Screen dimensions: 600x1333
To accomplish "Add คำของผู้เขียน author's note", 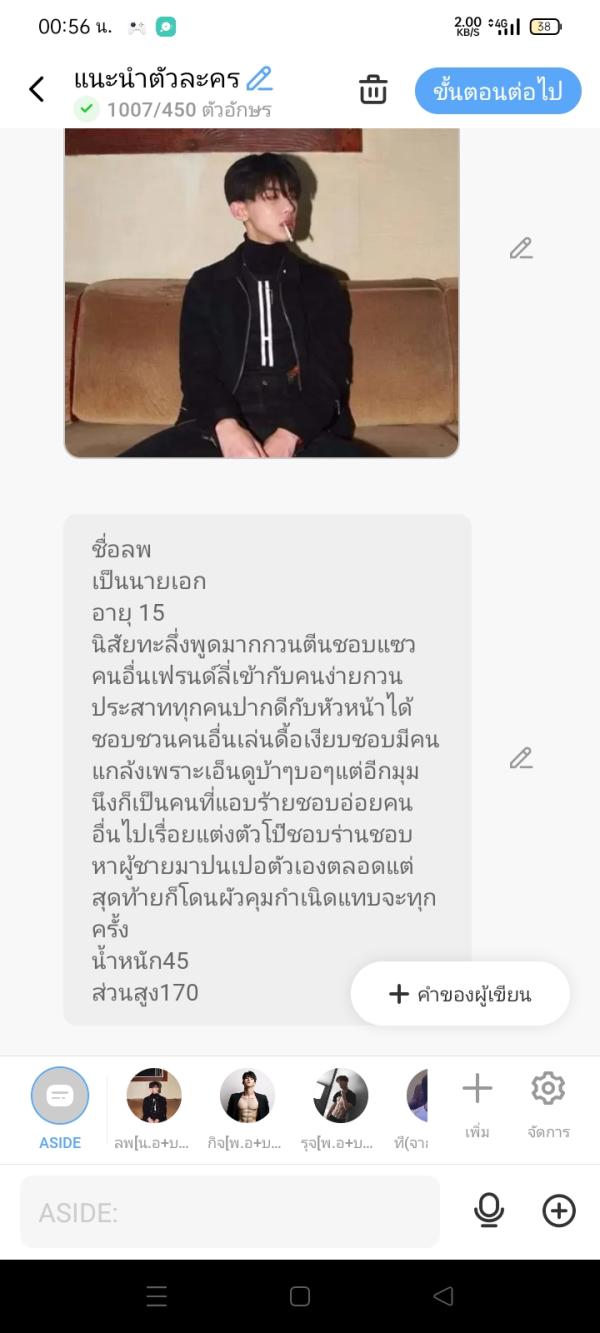I will coord(460,994).
